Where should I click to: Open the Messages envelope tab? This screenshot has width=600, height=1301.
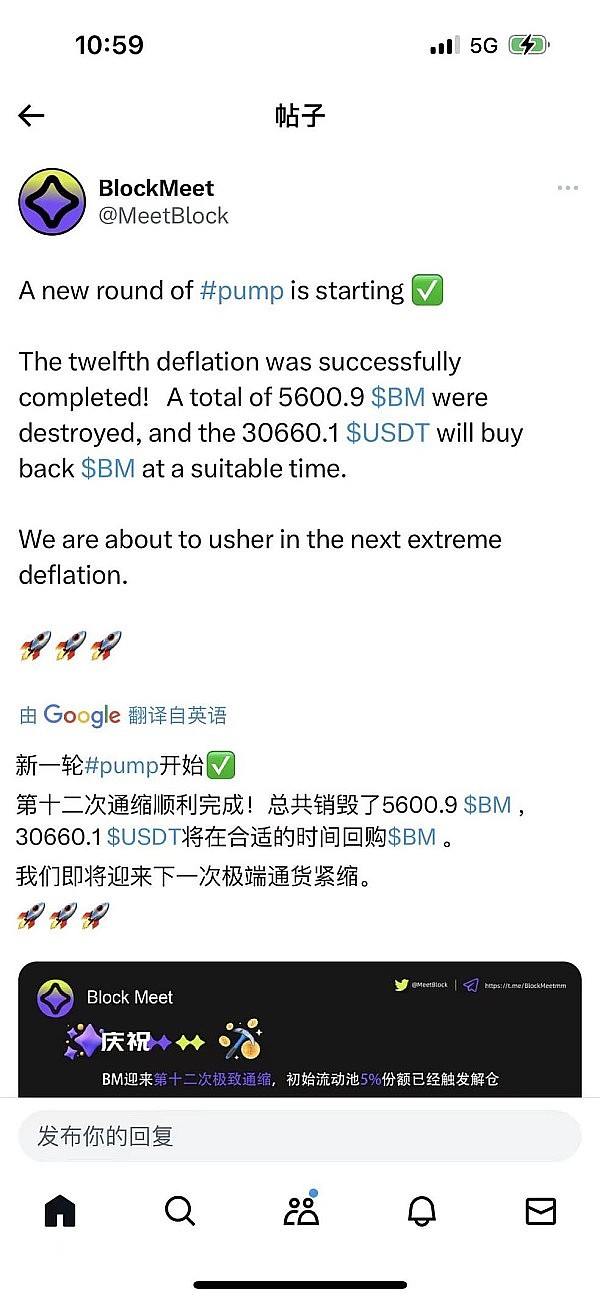pos(540,1211)
